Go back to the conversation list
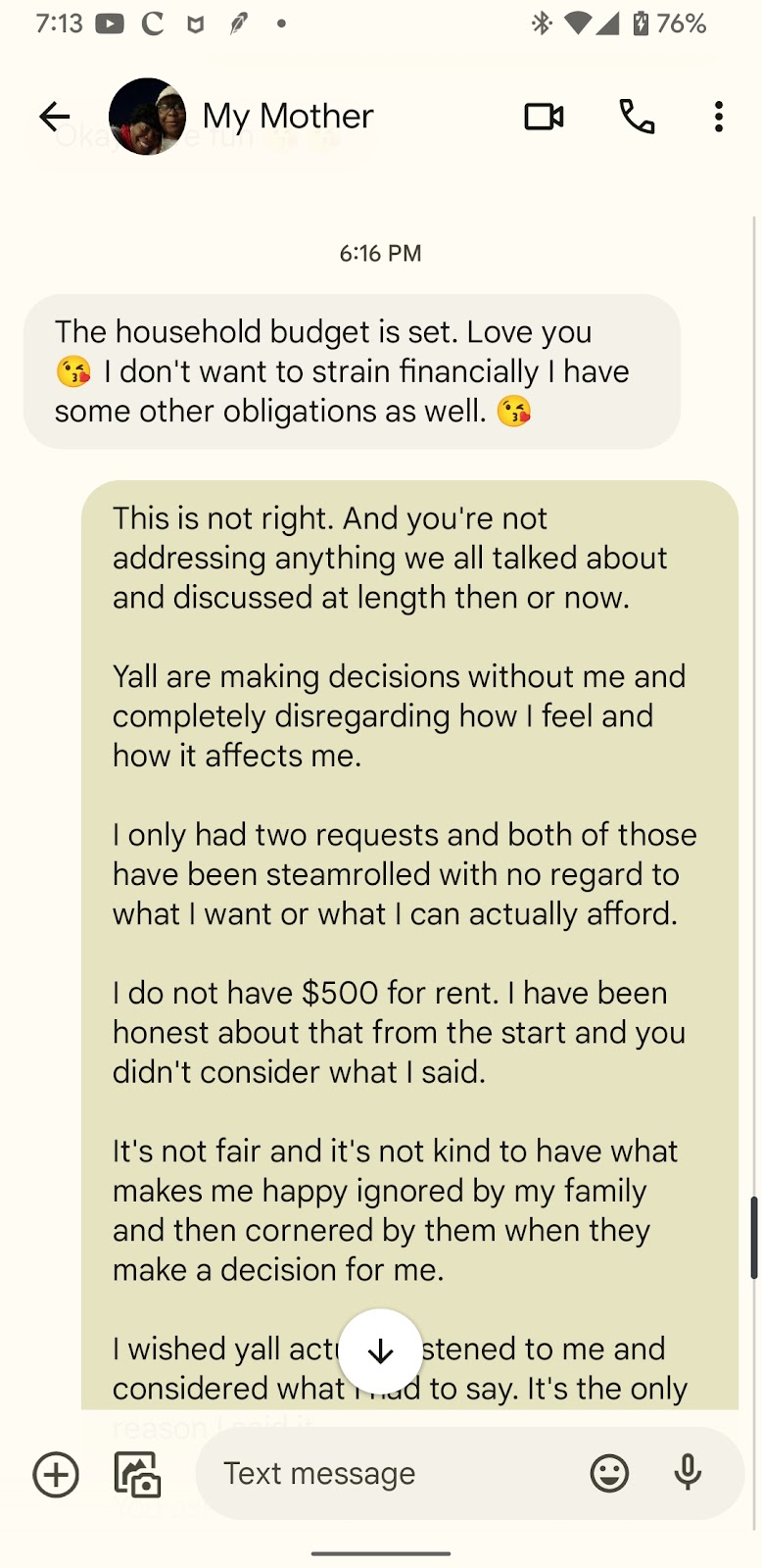The height and width of the screenshot is (1568, 762). 55,117
